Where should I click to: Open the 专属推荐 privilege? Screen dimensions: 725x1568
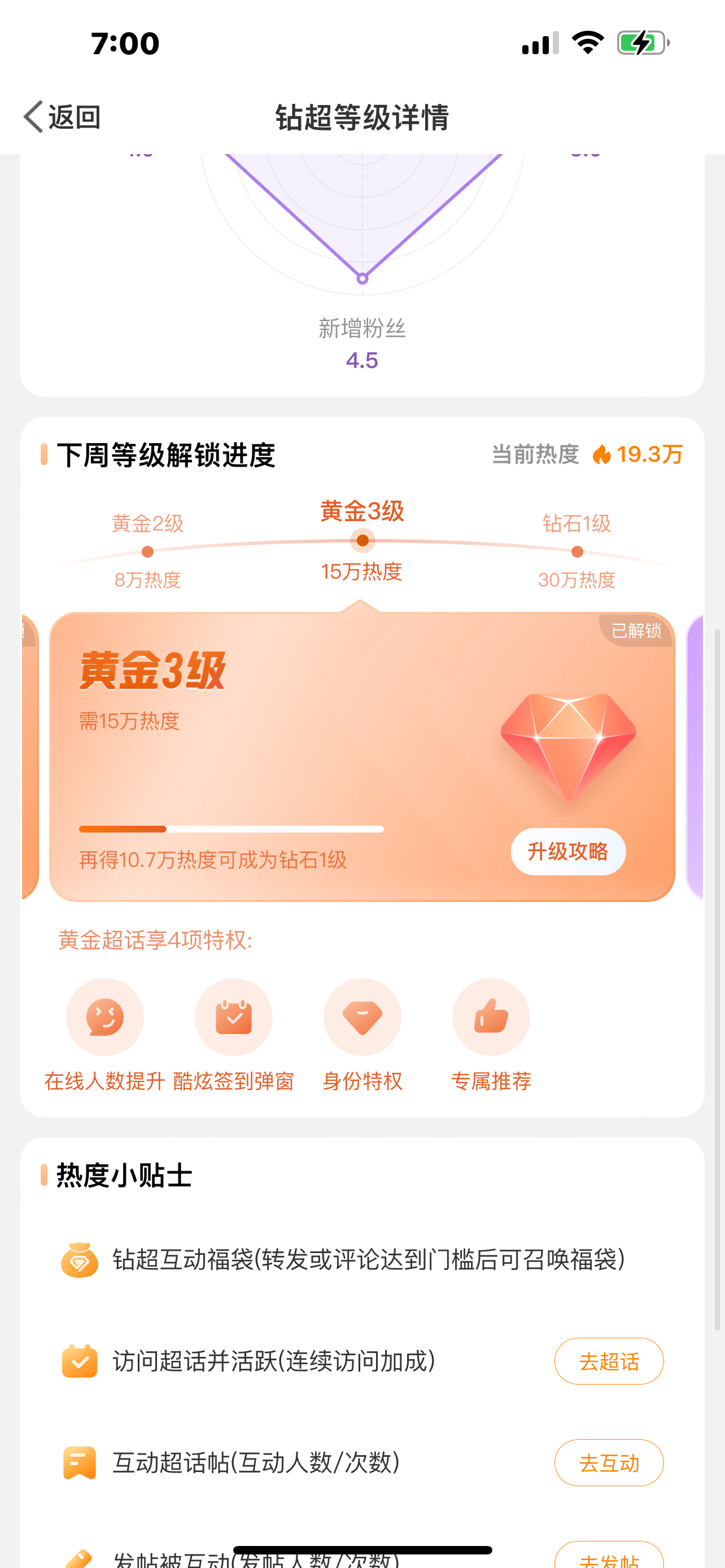click(x=491, y=1034)
